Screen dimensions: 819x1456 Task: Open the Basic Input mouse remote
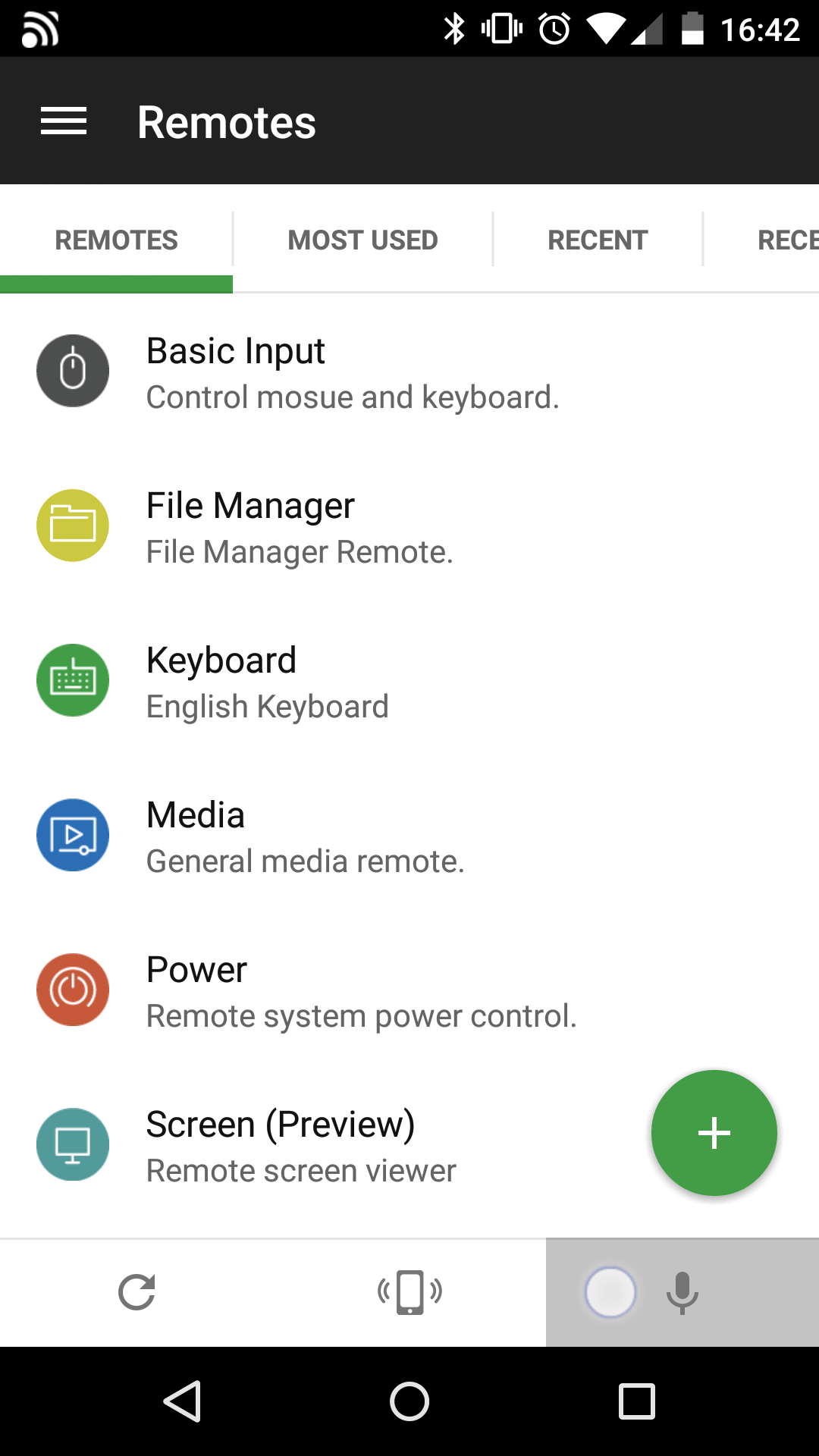[73, 371]
